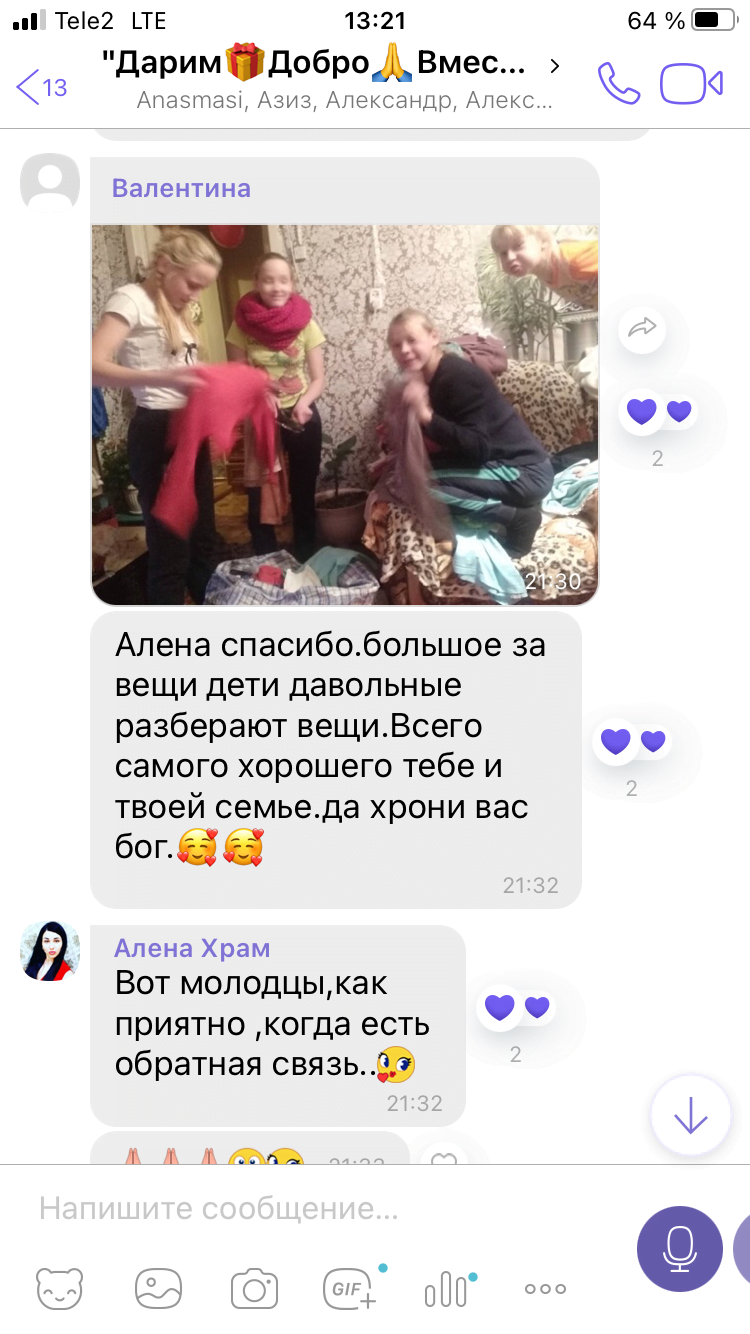750x1334 pixels.
Task: Start a video call in the group
Action: tap(691, 84)
